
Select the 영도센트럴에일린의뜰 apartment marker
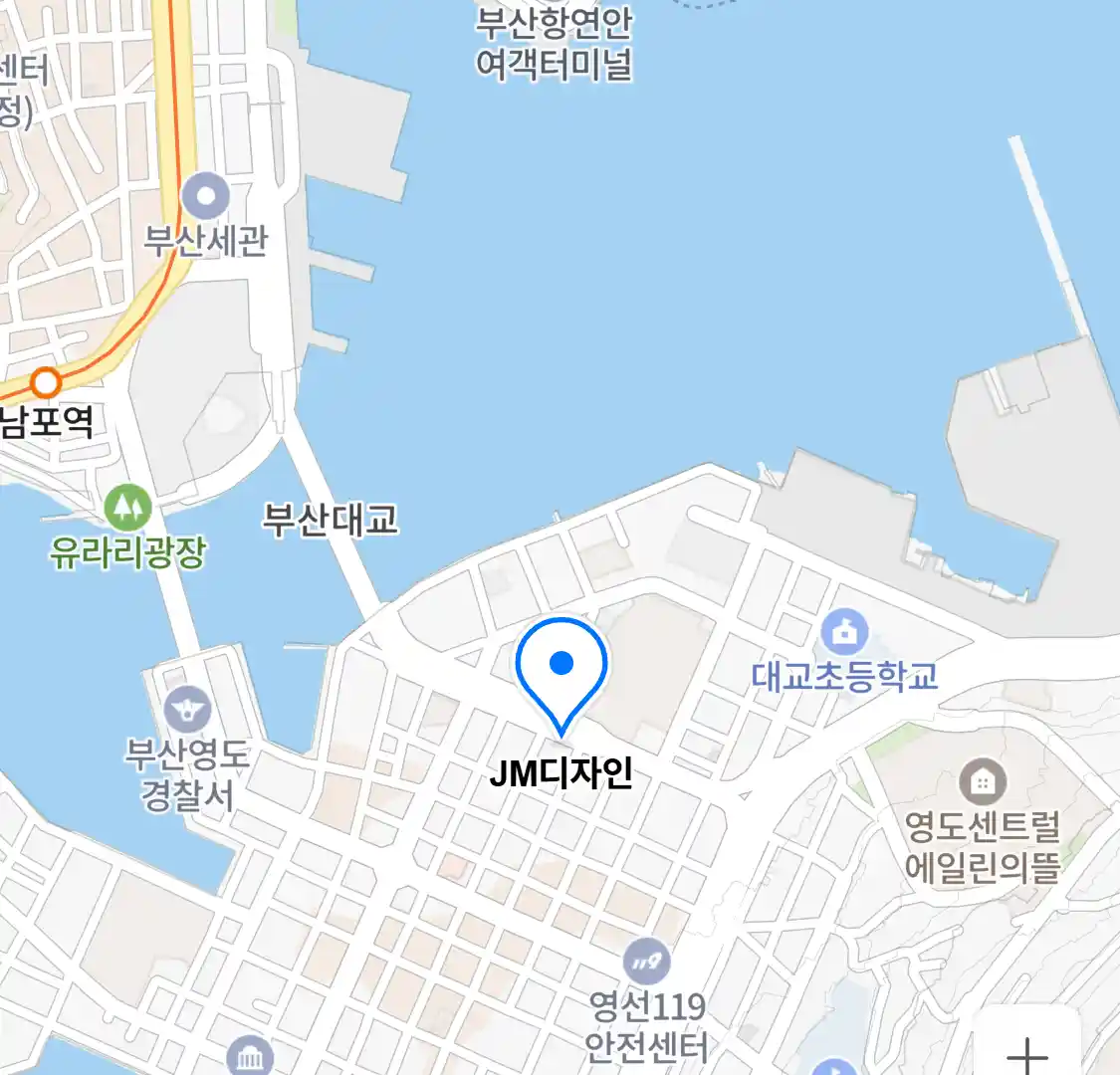(983, 782)
